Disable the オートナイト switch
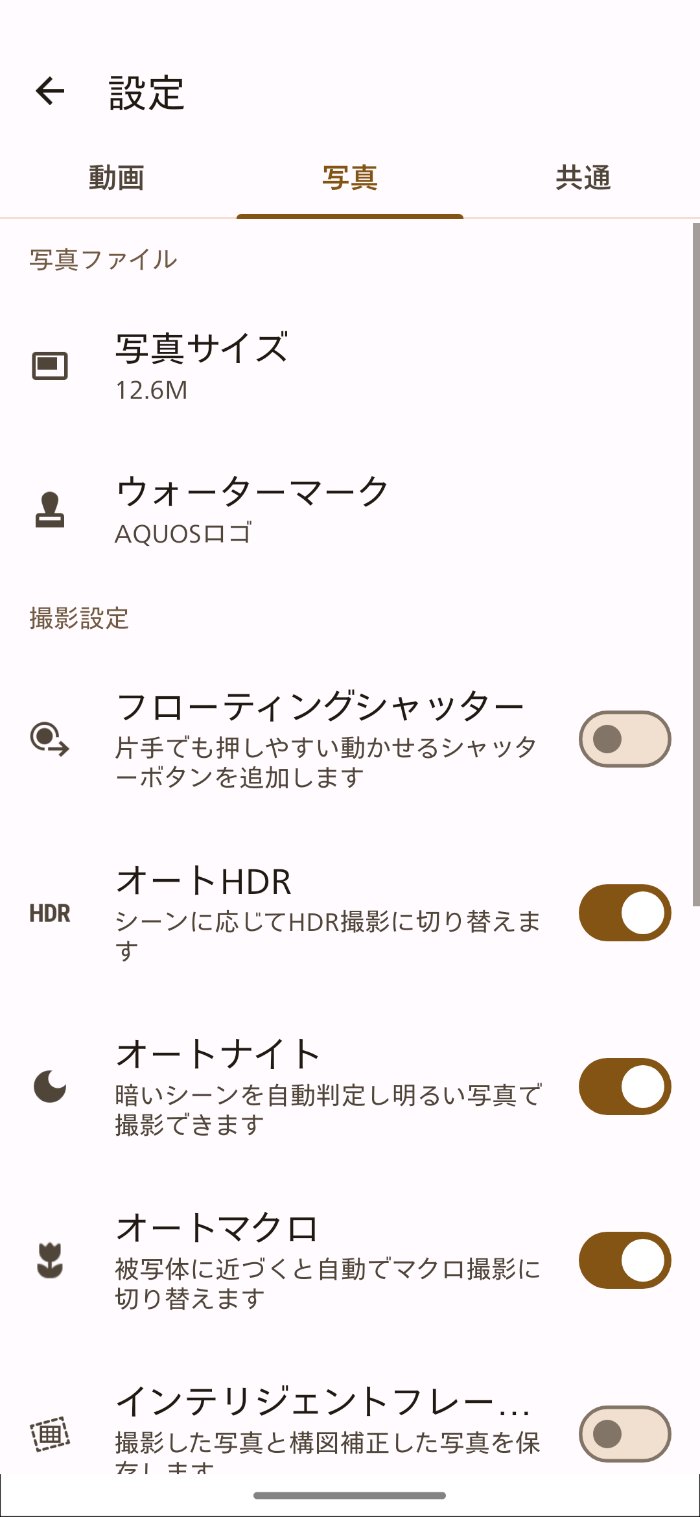This screenshot has width=700, height=1517. tap(624, 1087)
